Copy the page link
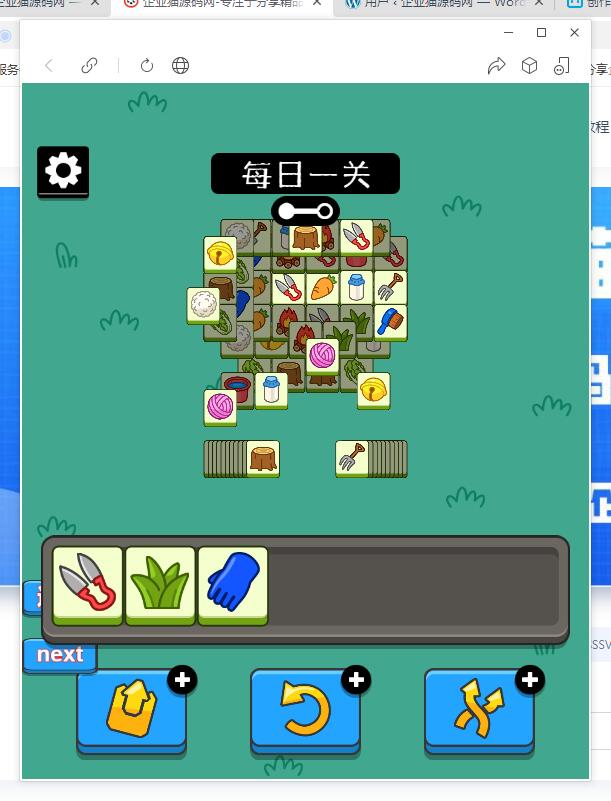The width and height of the screenshot is (611, 801). [x=89, y=66]
